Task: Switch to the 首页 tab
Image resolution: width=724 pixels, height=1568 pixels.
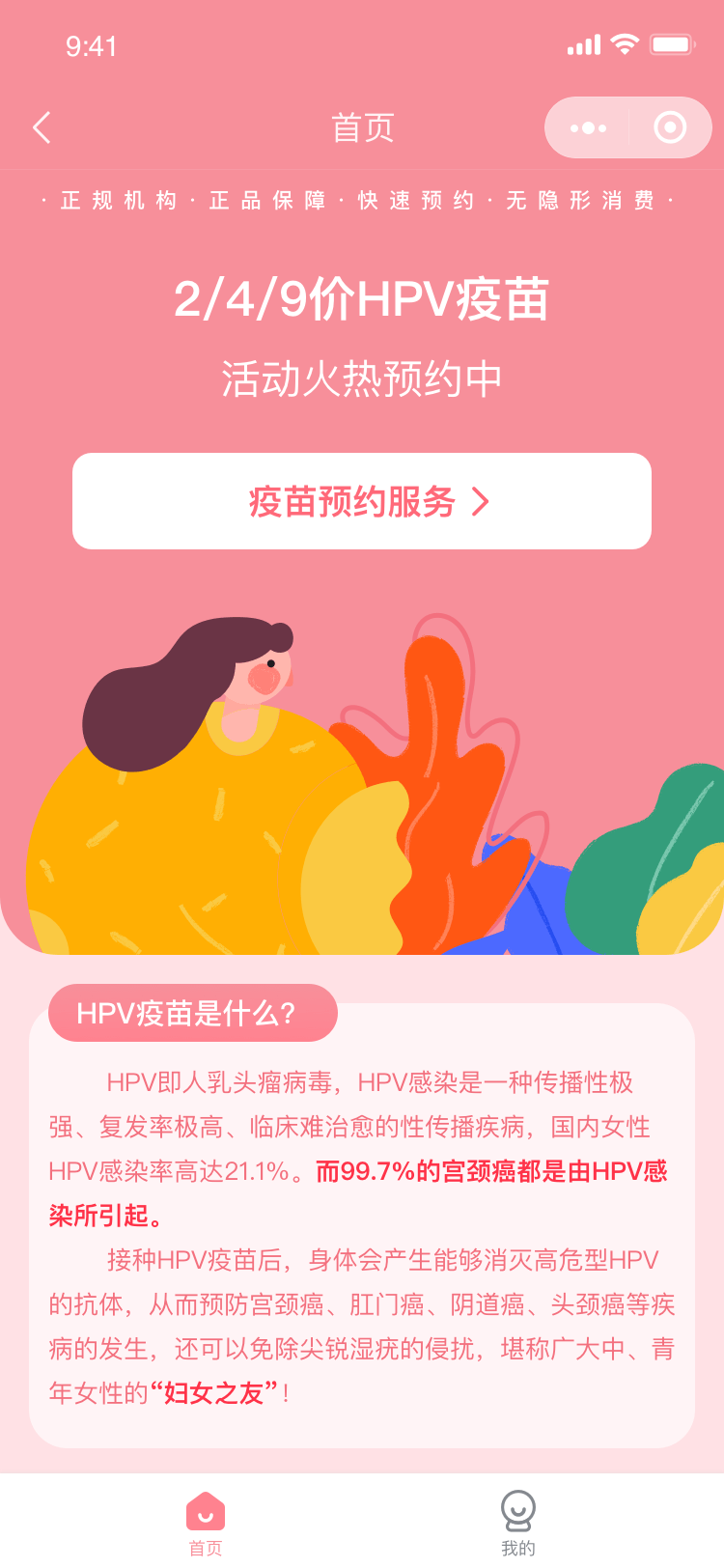Action: 205,1523
